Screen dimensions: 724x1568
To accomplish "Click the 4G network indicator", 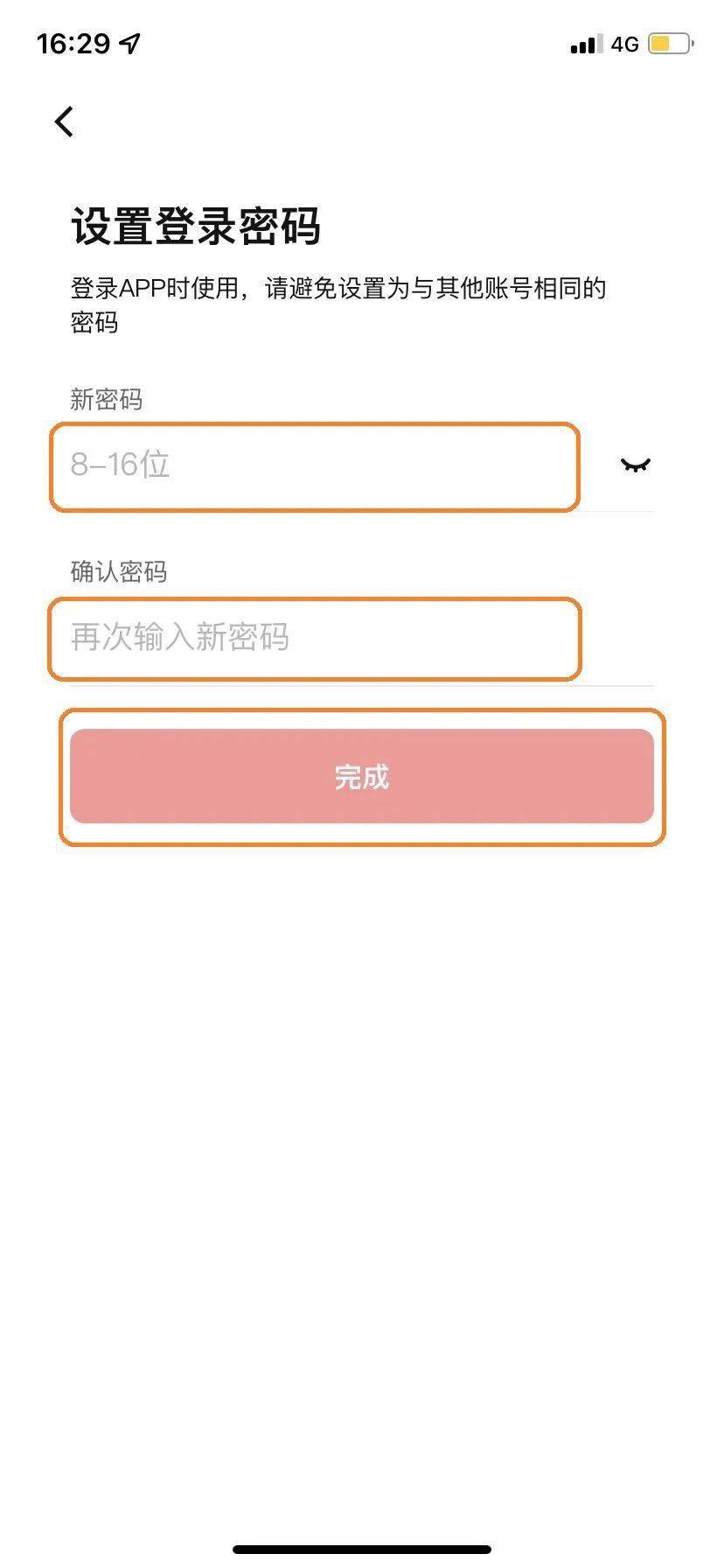I will (624, 43).
